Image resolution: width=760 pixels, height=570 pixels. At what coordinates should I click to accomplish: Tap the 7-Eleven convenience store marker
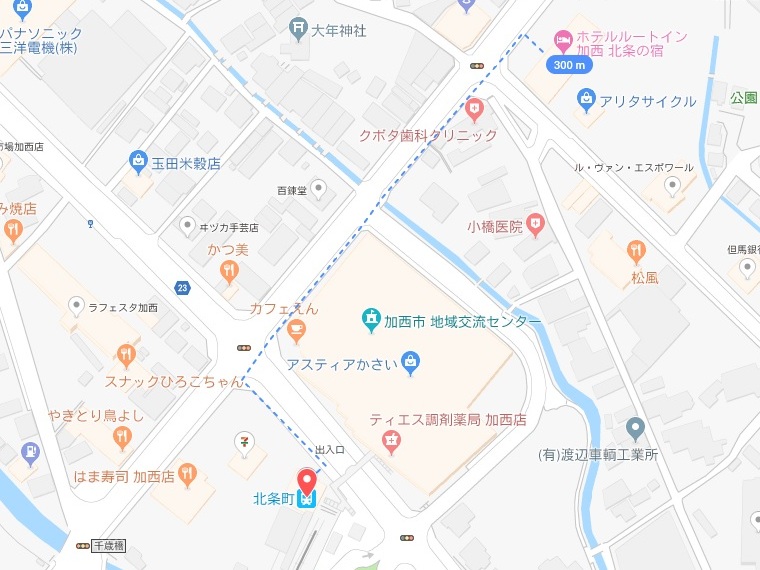tap(242, 440)
